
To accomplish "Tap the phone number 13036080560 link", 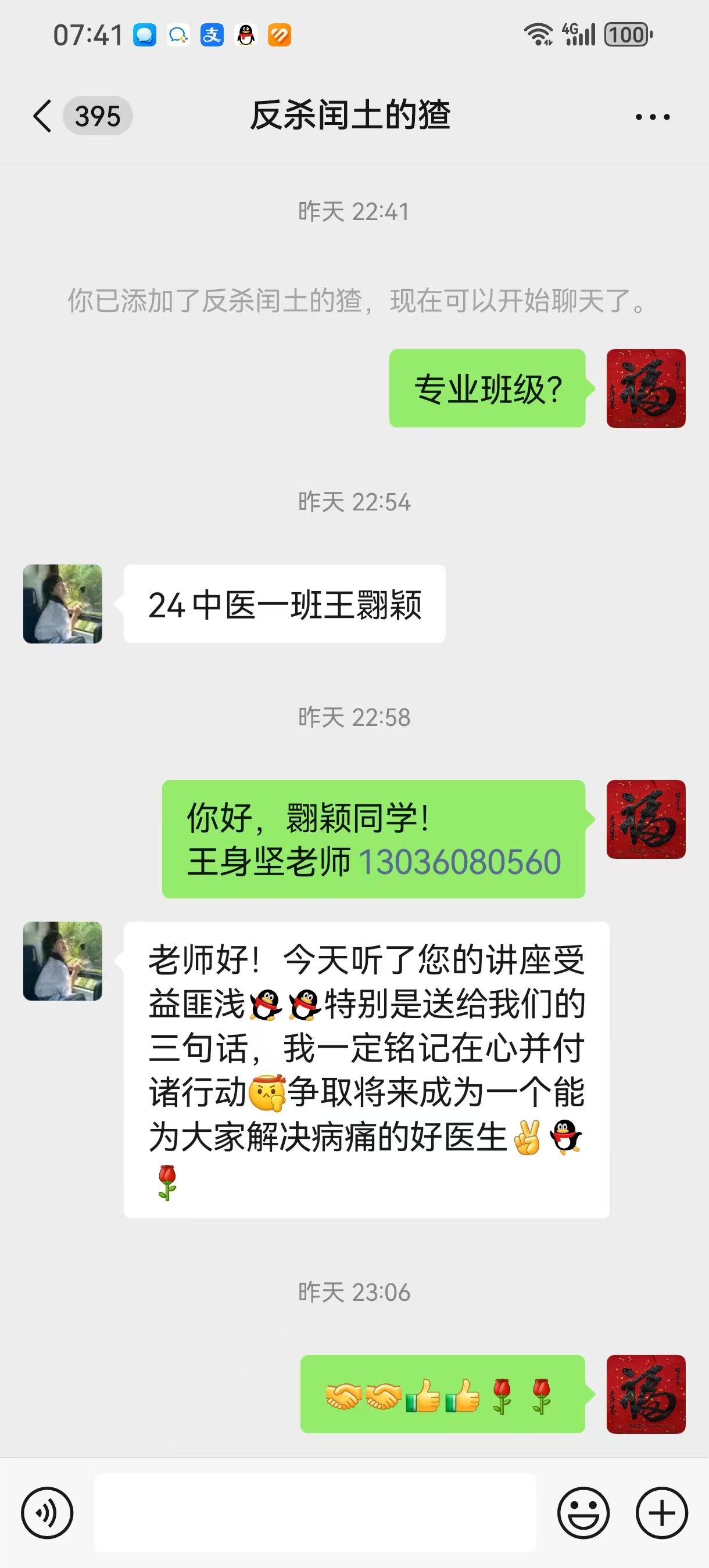I will click(x=460, y=862).
